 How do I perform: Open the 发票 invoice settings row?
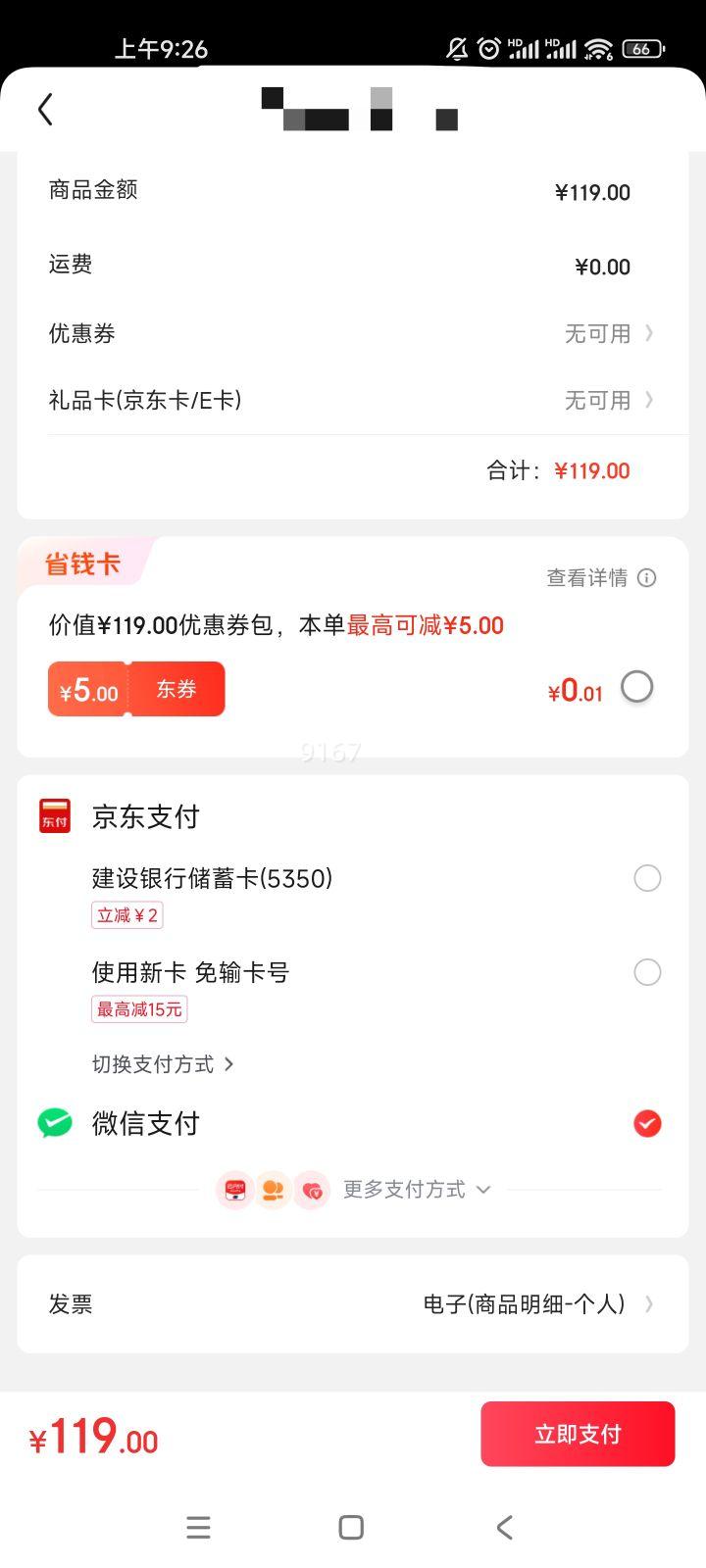click(x=352, y=1304)
